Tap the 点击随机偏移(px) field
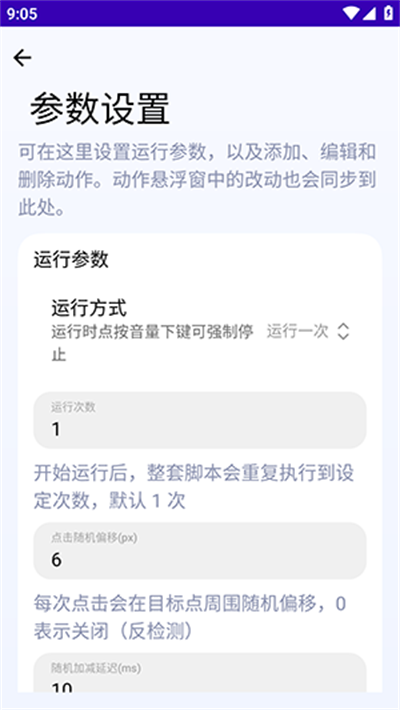Image resolution: width=400 pixels, height=710 pixels. tap(200, 551)
